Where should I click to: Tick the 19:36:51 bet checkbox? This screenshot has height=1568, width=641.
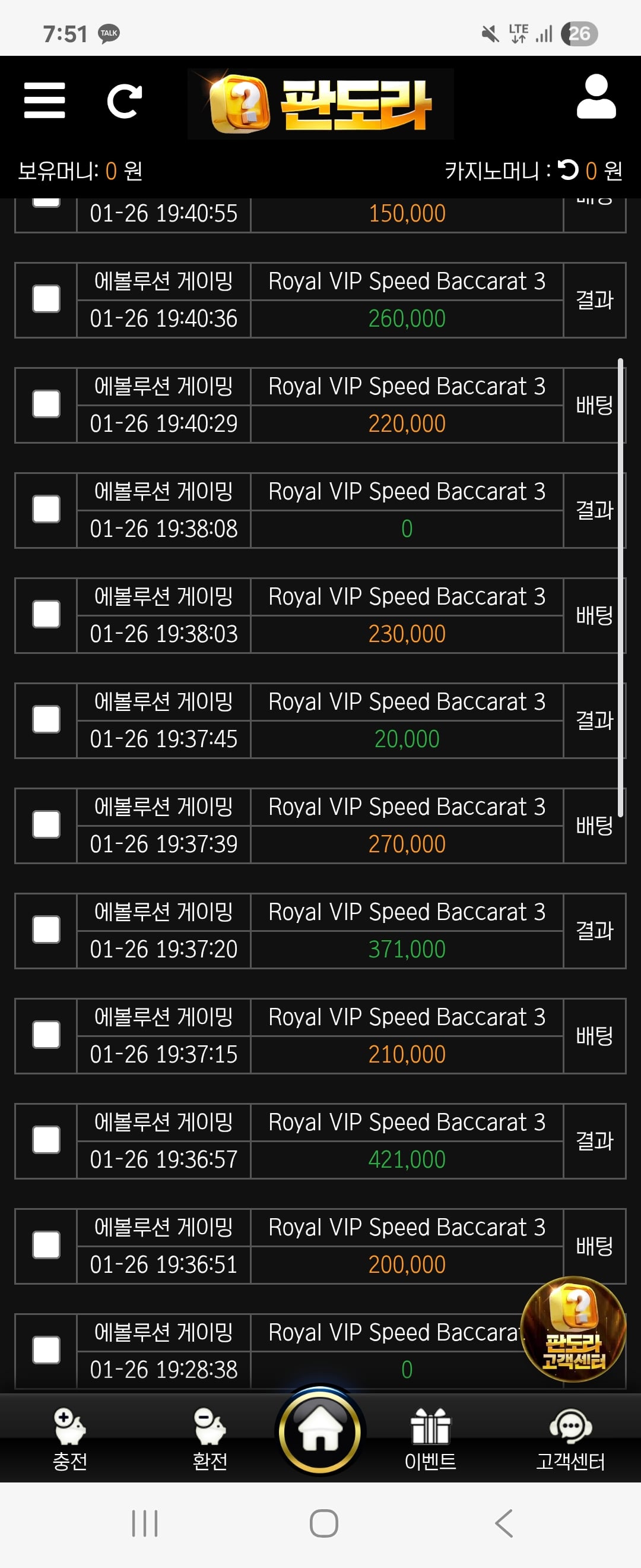pos(46,1245)
